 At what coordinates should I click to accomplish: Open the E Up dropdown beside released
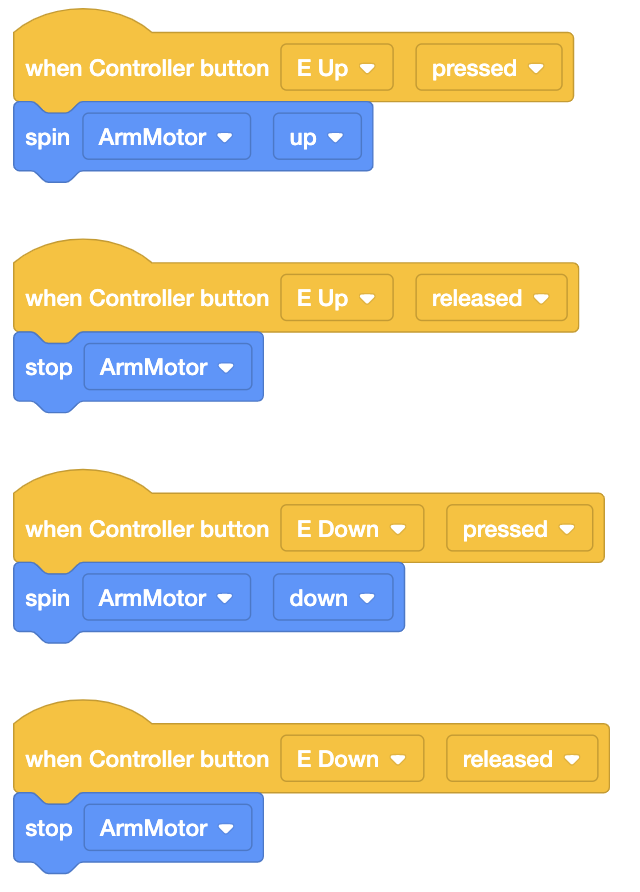coord(336,298)
